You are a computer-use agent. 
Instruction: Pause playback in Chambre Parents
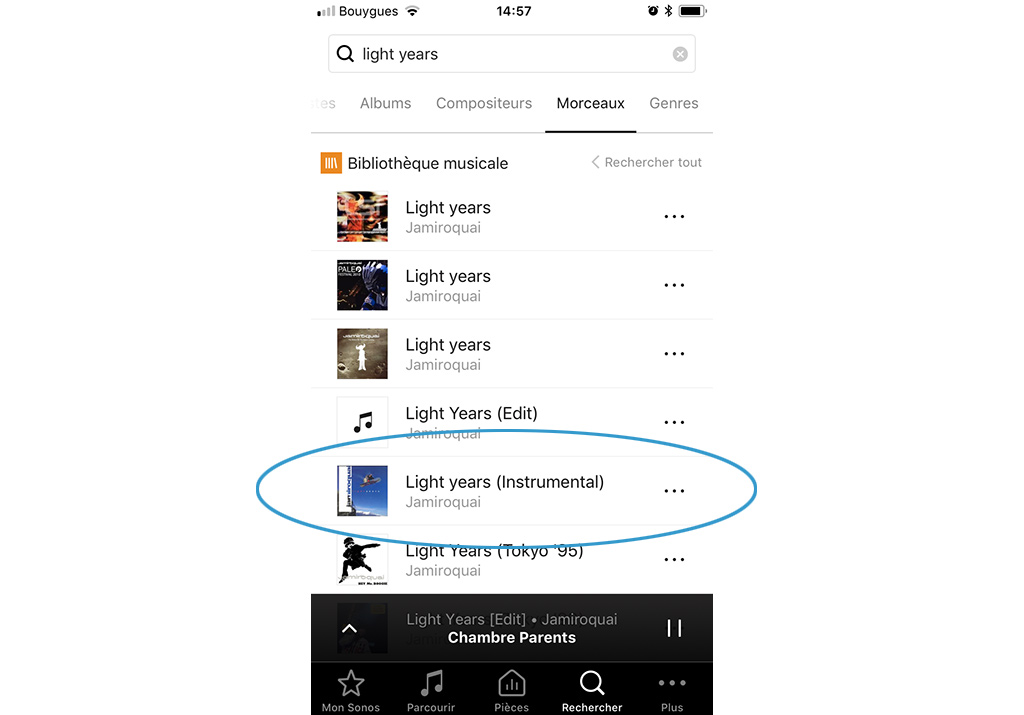coord(674,628)
